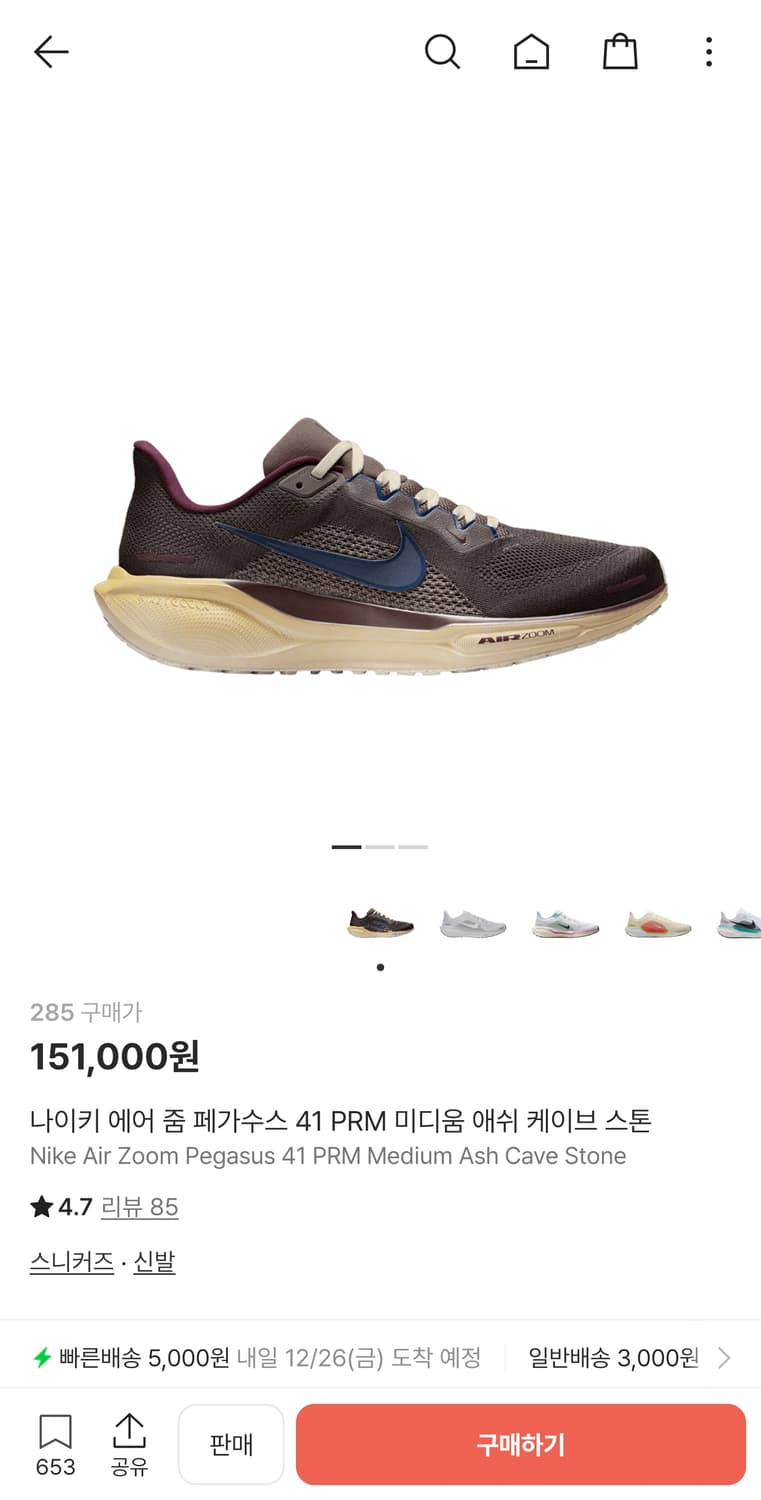Open the 스니커즈 category link
761x1500 pixels.
(x=71, y=1262)
